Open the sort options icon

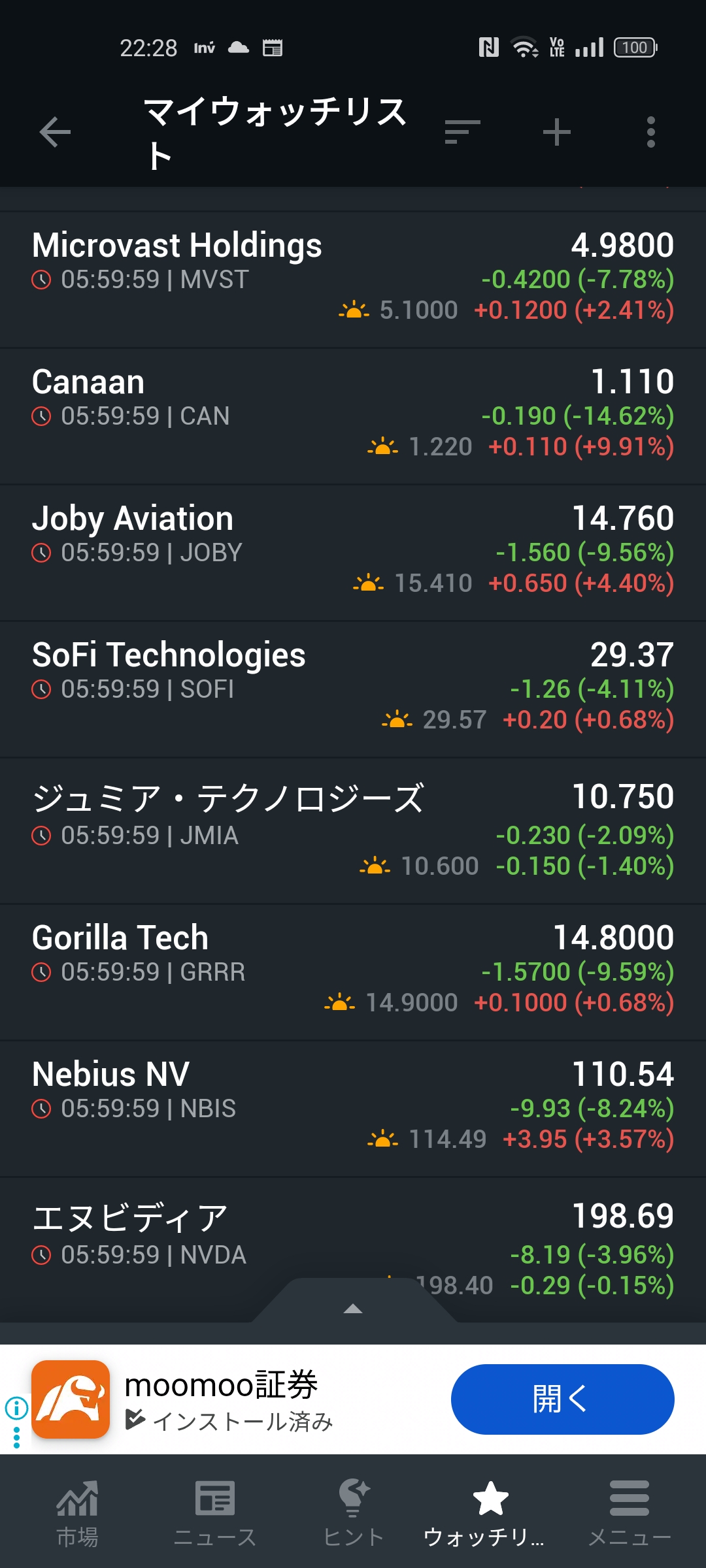click(x=462, y=133)
